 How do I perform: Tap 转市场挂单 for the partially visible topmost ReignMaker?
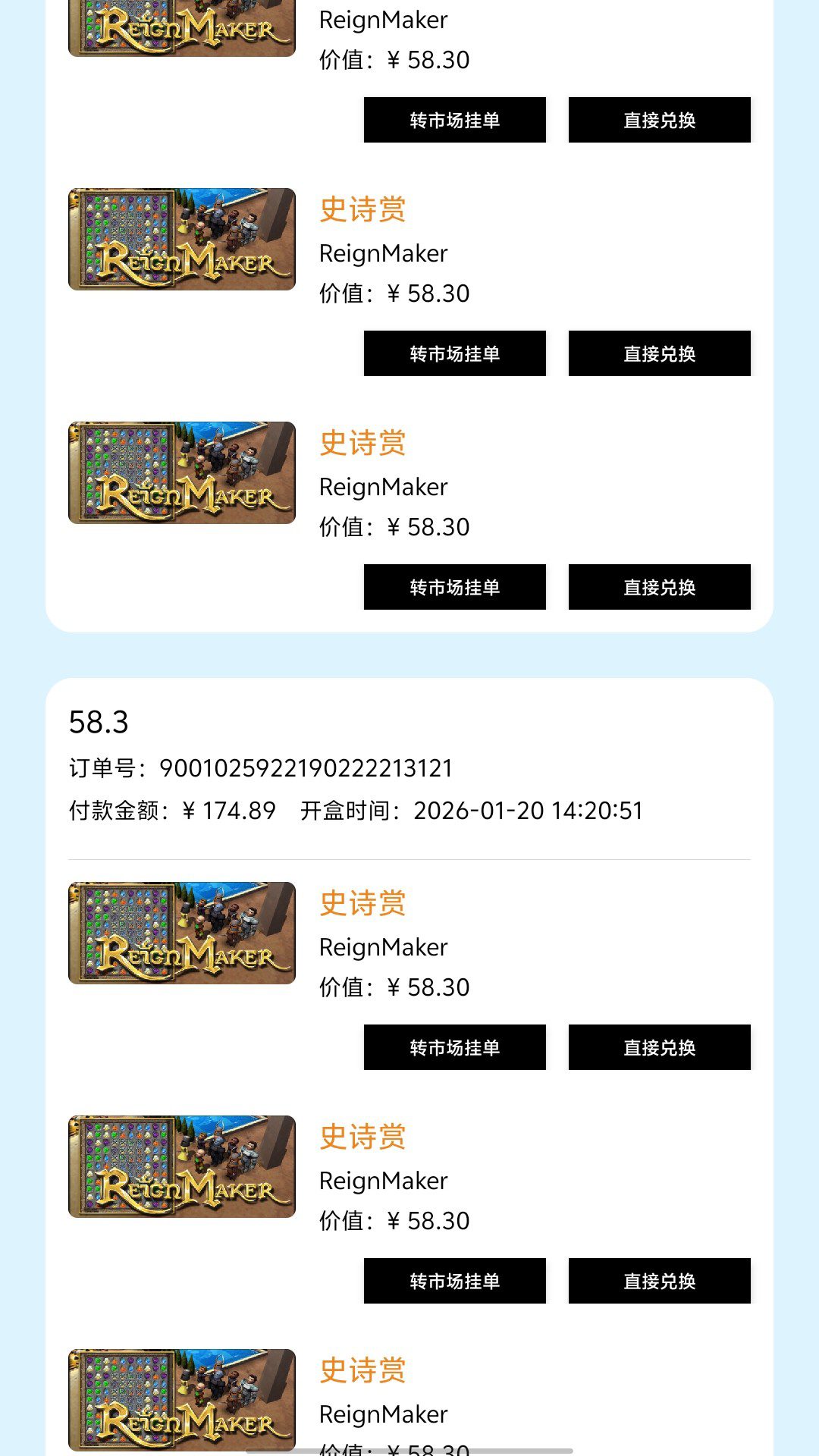tap(454, 120)
